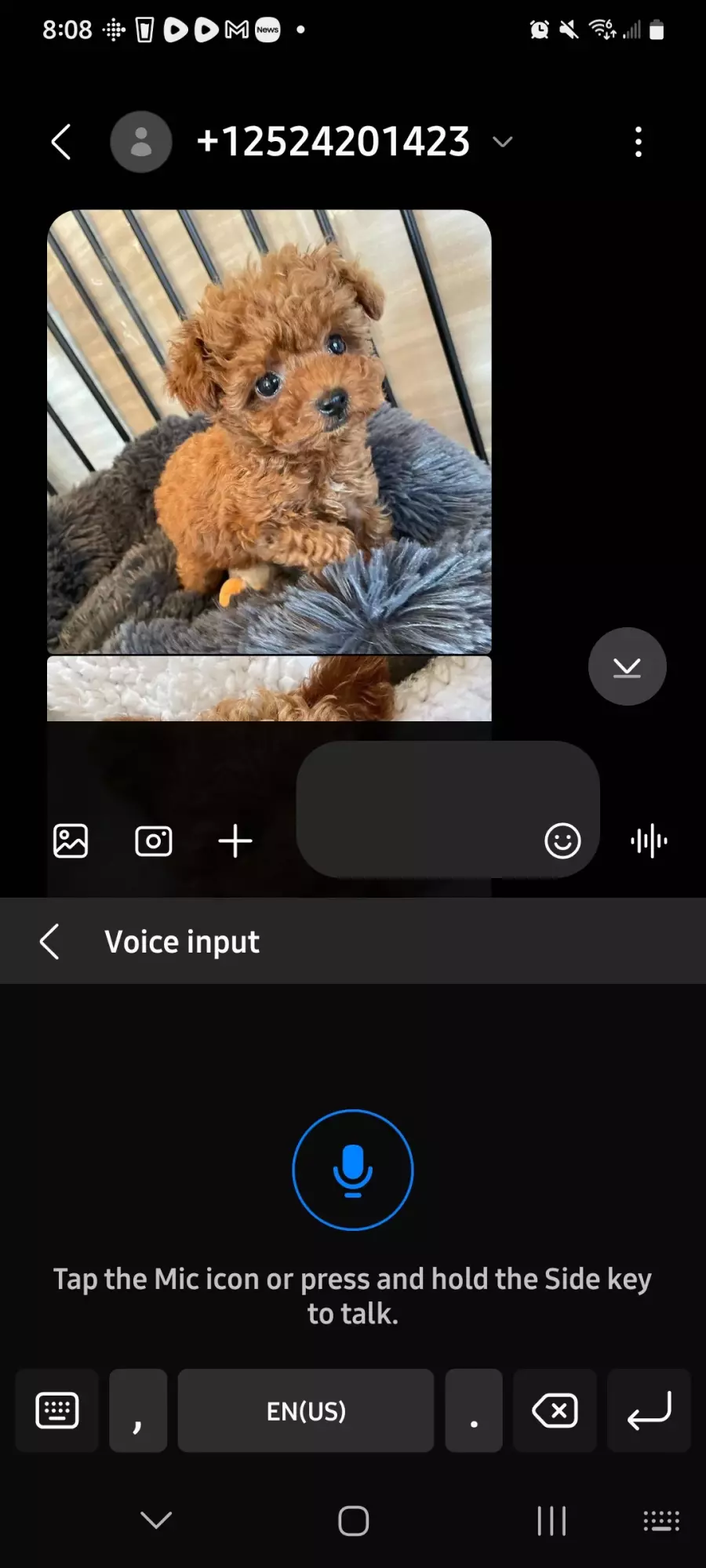
Task: Open the puppy photo on the bed
Action: 269,431
